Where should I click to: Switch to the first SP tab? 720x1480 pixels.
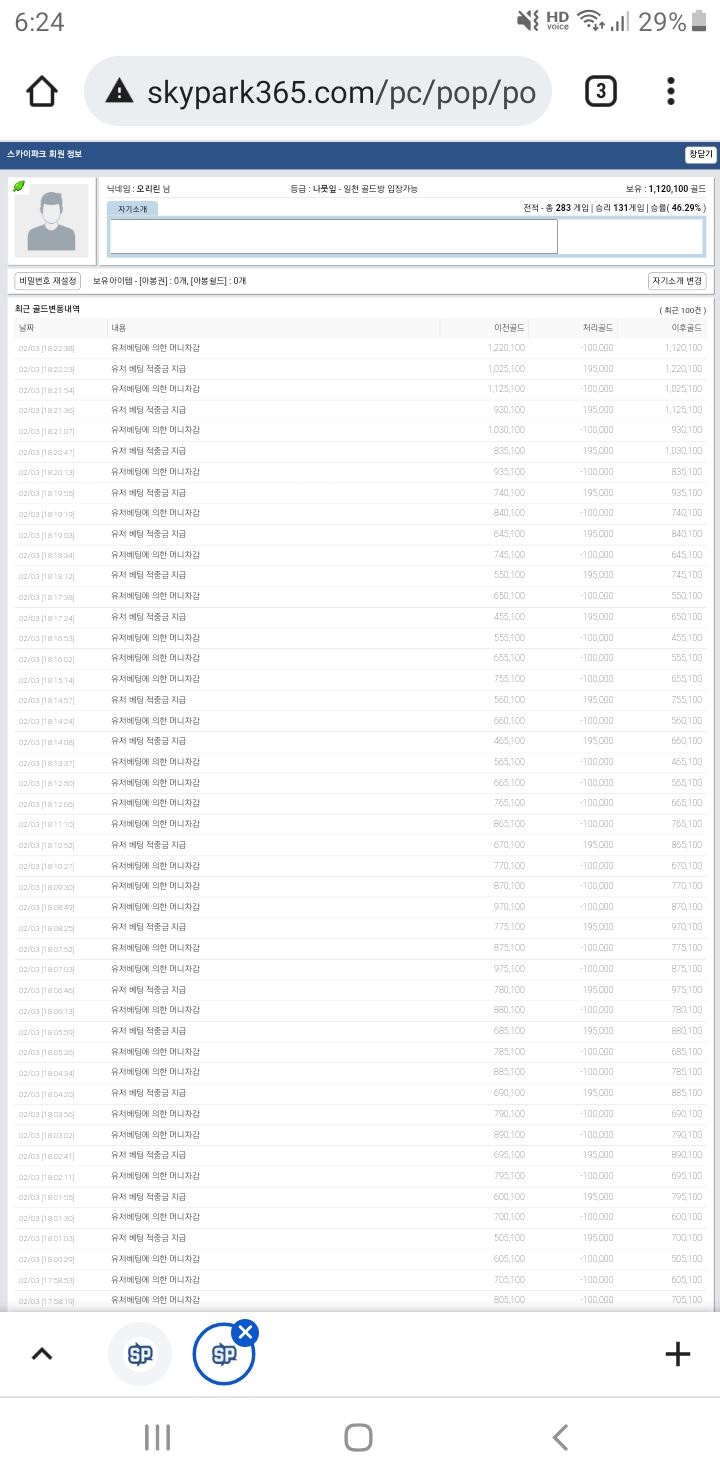[x=140, y=1354]
